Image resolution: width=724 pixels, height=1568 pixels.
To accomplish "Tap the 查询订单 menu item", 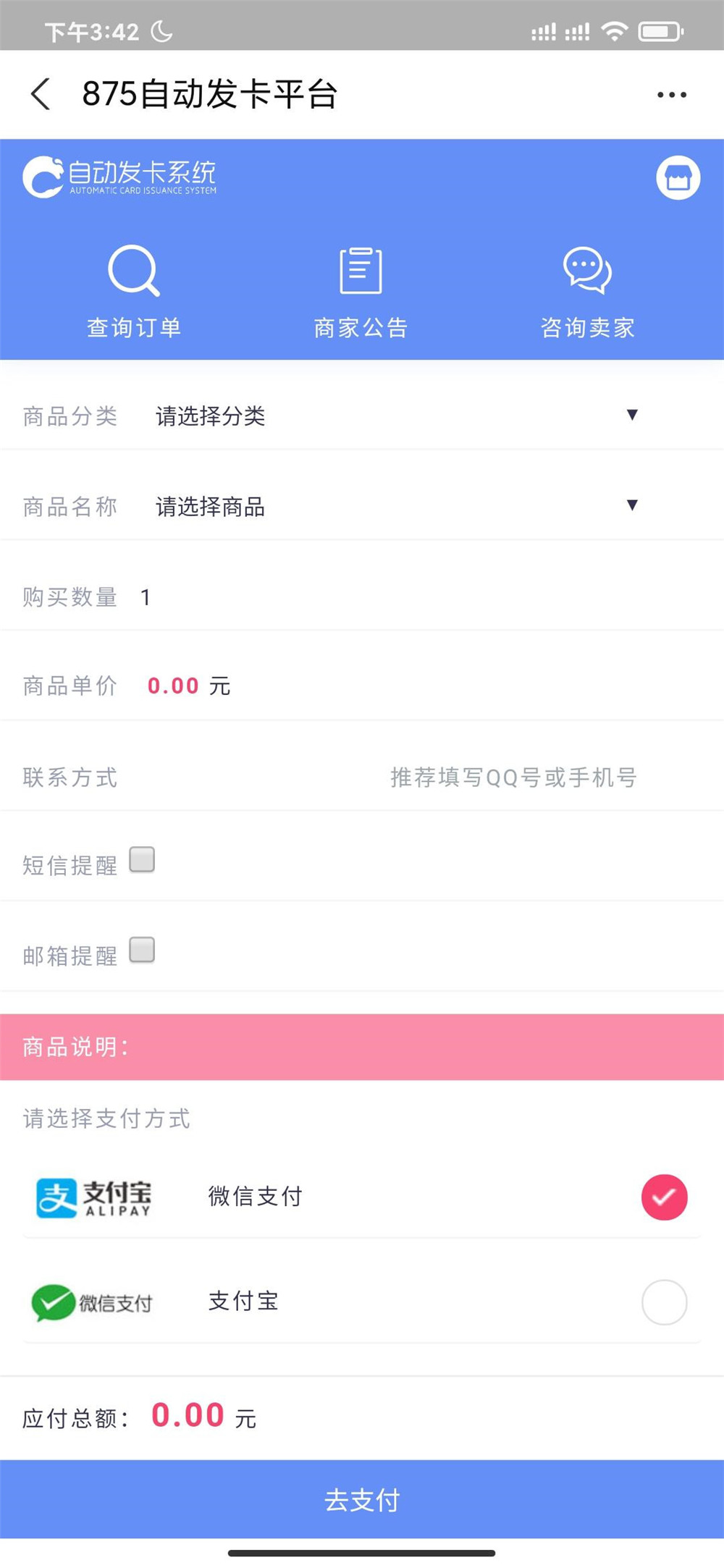I will (x=133, y=326).
